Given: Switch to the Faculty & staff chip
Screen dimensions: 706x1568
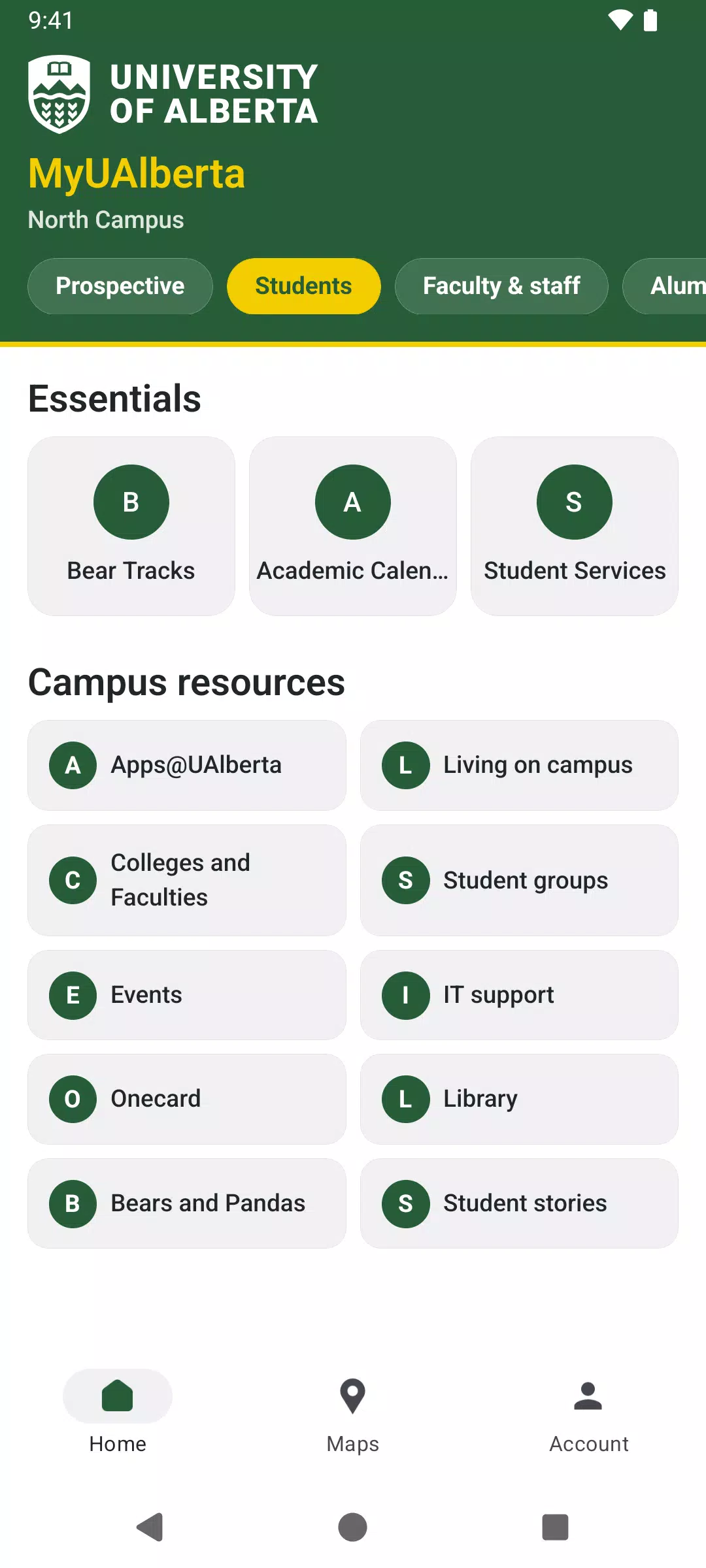Looking at the screenshot, I should click(x=501, y=286).
